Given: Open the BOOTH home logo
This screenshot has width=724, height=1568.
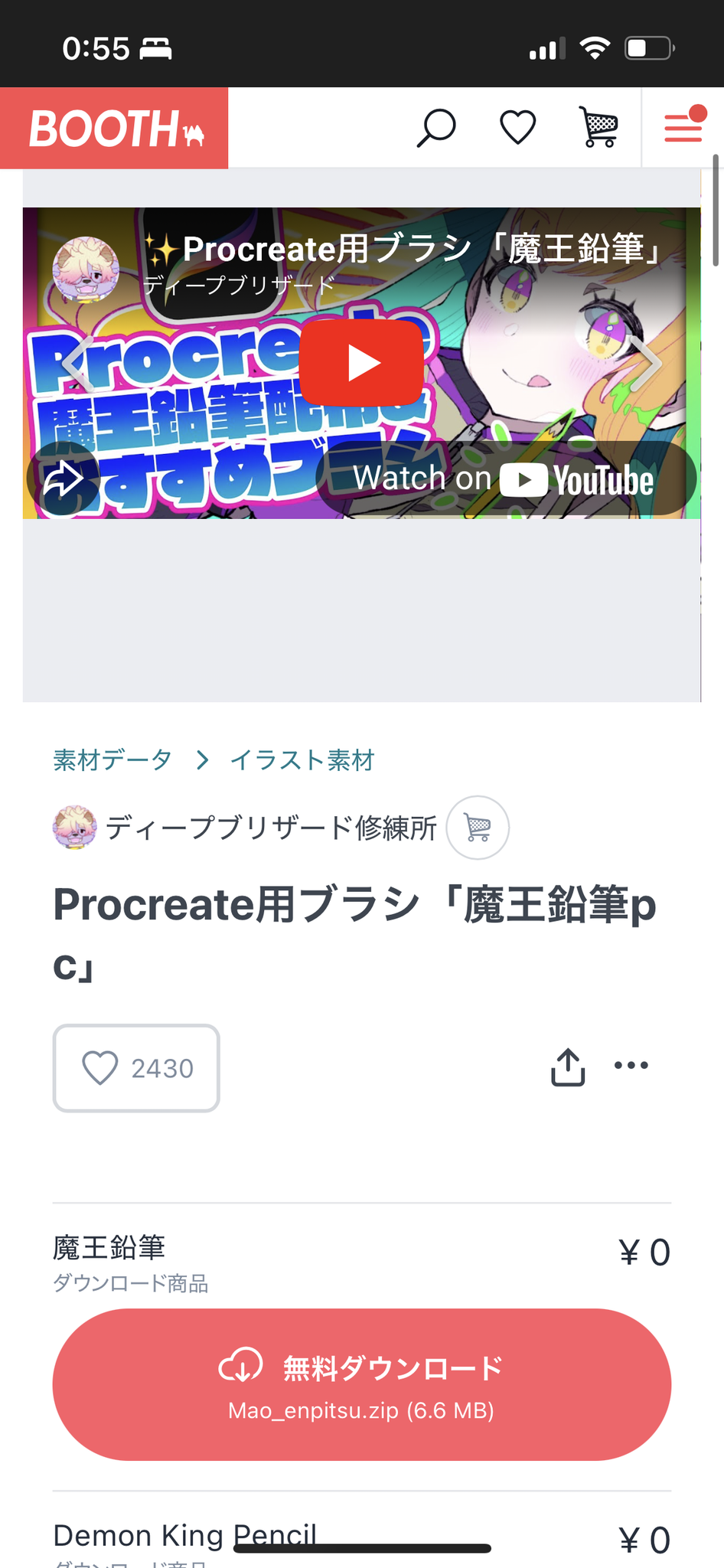Looking at the screenshot, I should pos(115,128).
